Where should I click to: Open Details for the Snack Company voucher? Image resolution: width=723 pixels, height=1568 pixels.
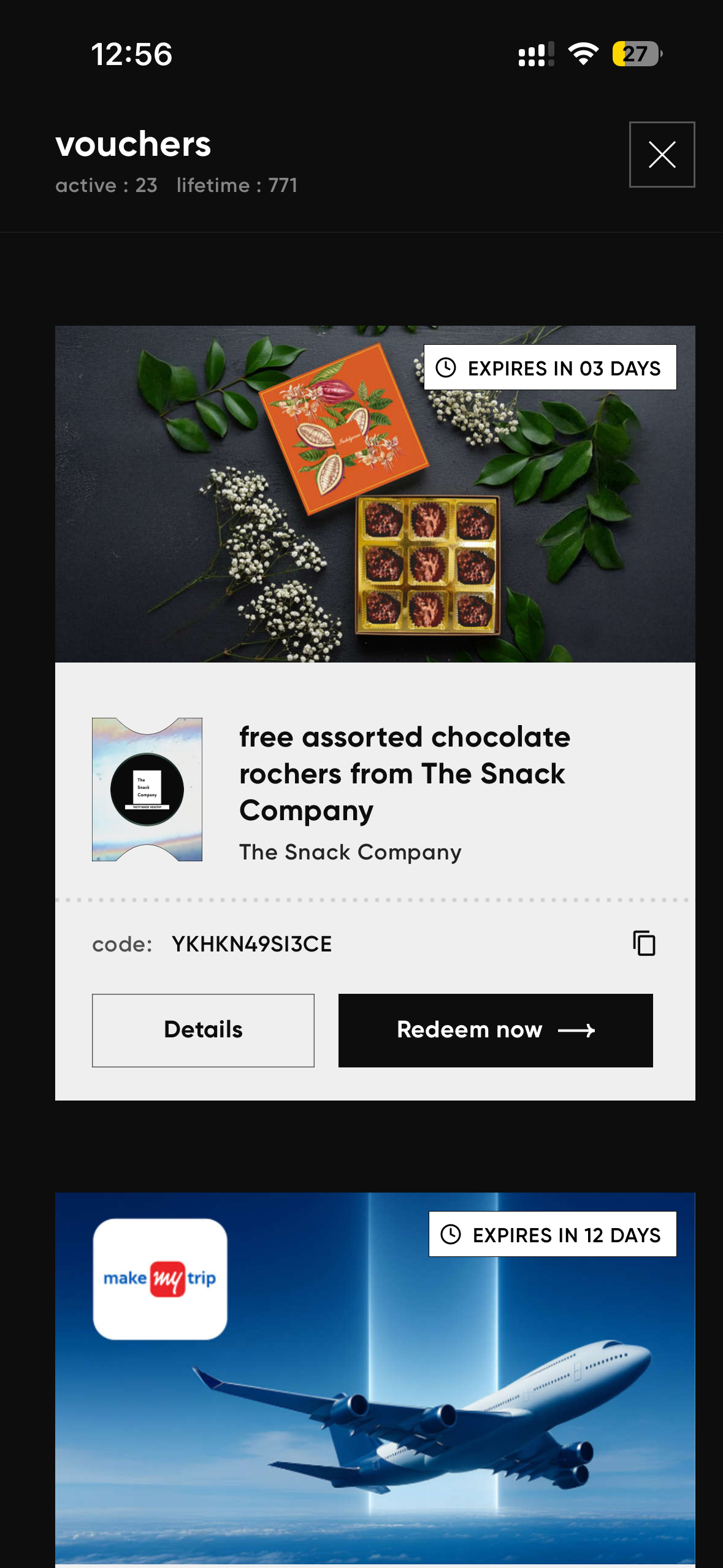coord(203,1030)
